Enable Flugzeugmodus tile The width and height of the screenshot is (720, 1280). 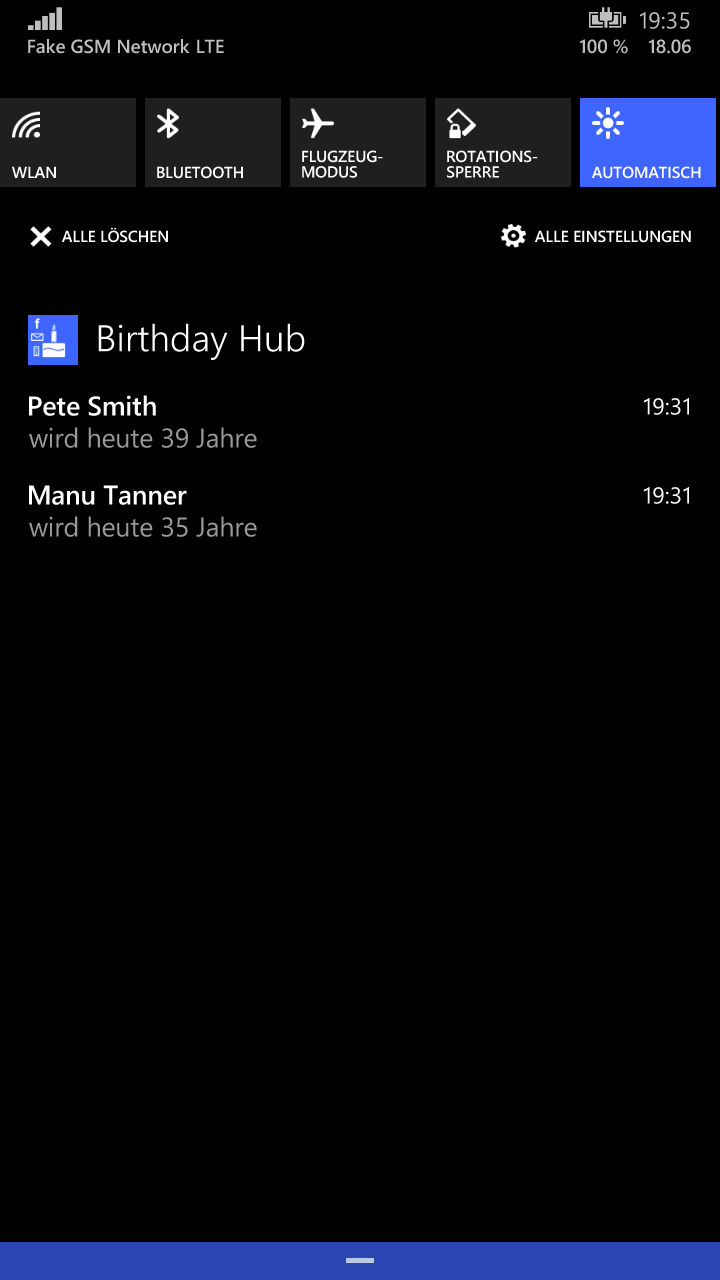pos(358,143)
